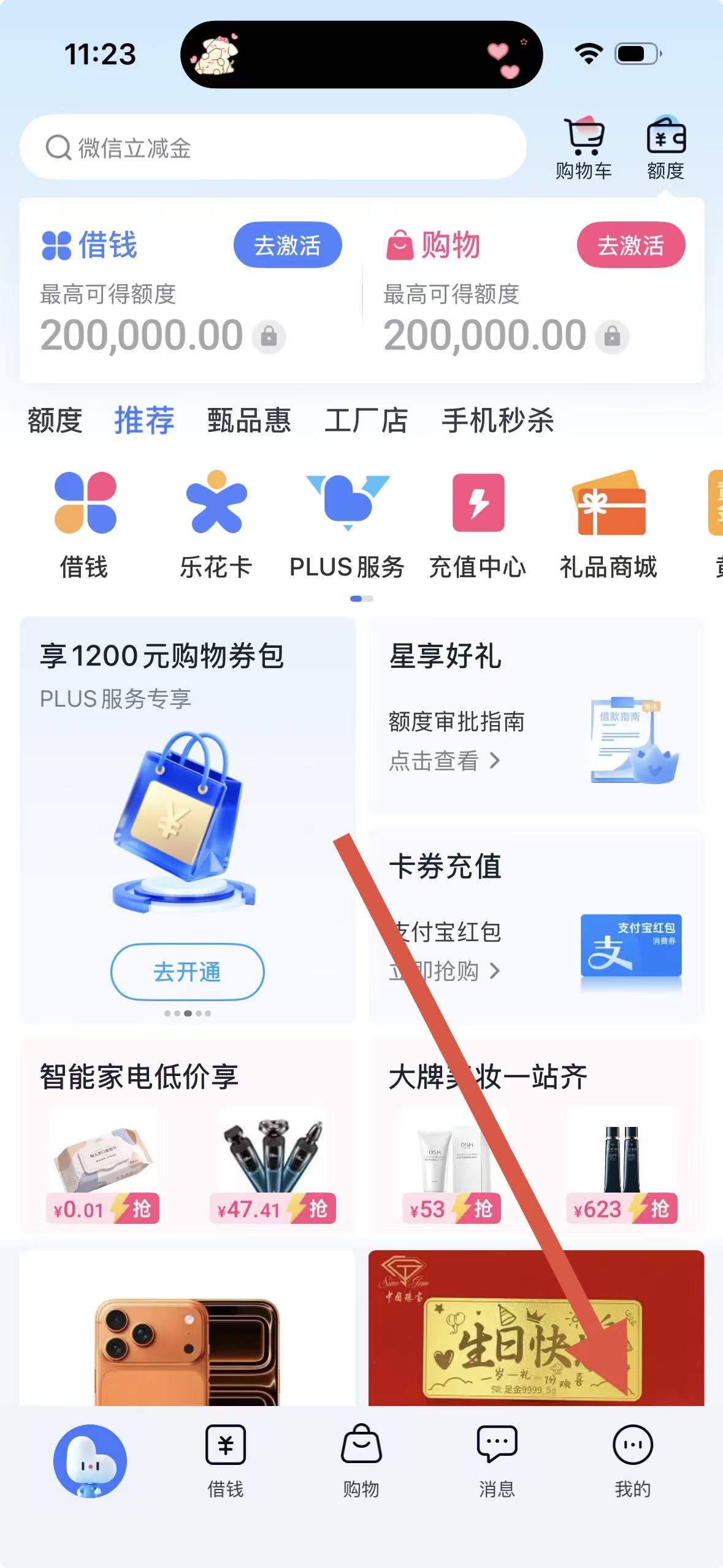
Task: Select the 手机秒杀 tab
Action: click(497, 421)
